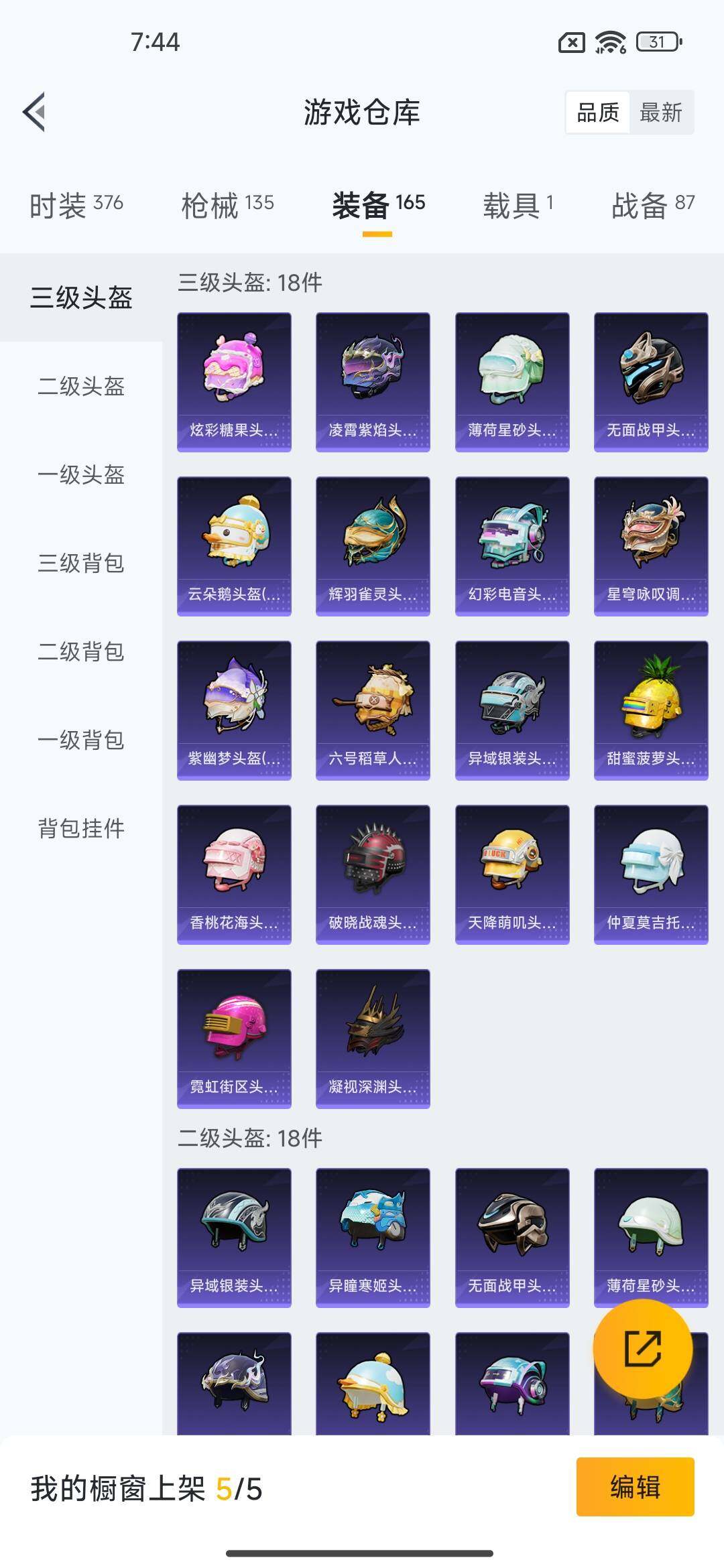
Task: Open the 异瞳寒姬 helmet item
Action: tap(373, 1238)
